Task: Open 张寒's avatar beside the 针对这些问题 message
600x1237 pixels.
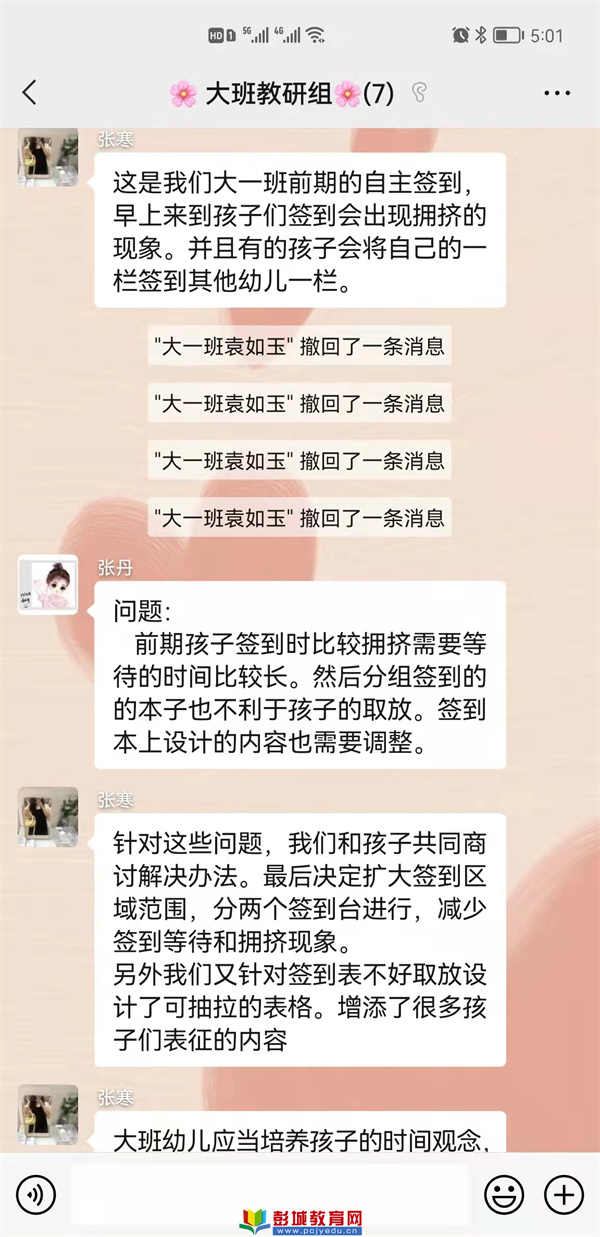Action: (47, 817)
